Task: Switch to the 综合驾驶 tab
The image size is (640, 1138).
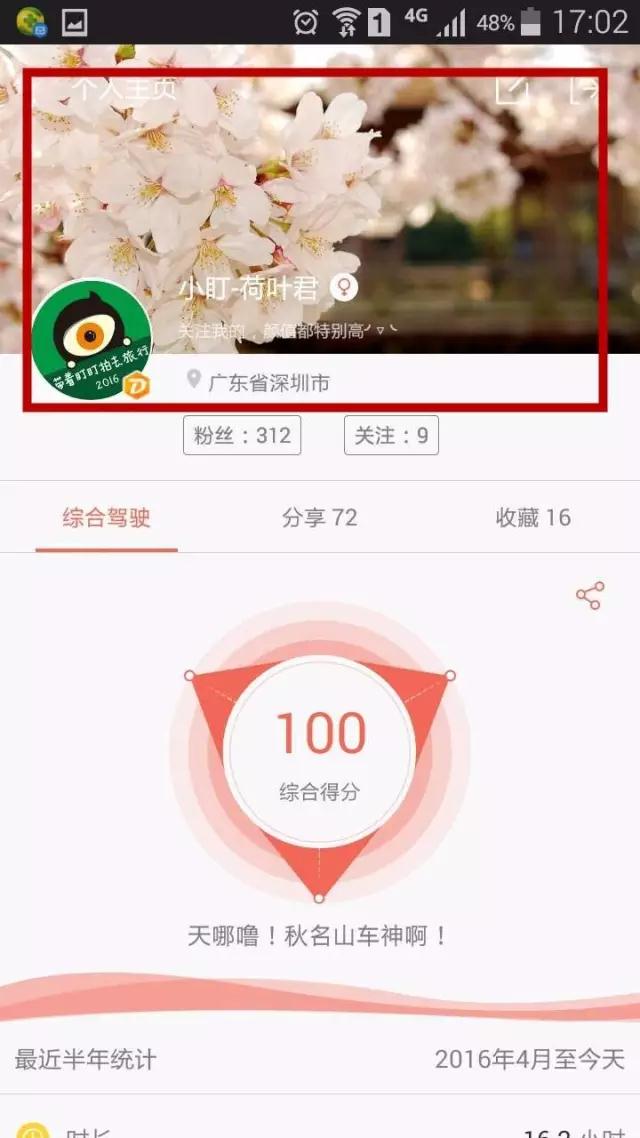Action: 106,517
